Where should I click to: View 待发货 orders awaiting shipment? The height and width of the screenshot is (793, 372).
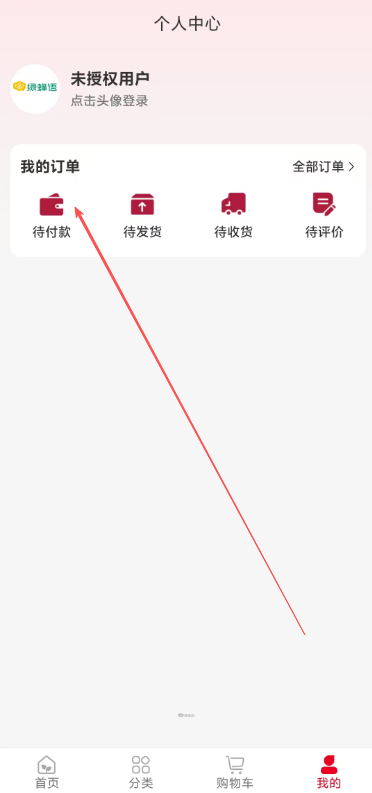click(143, 215)
